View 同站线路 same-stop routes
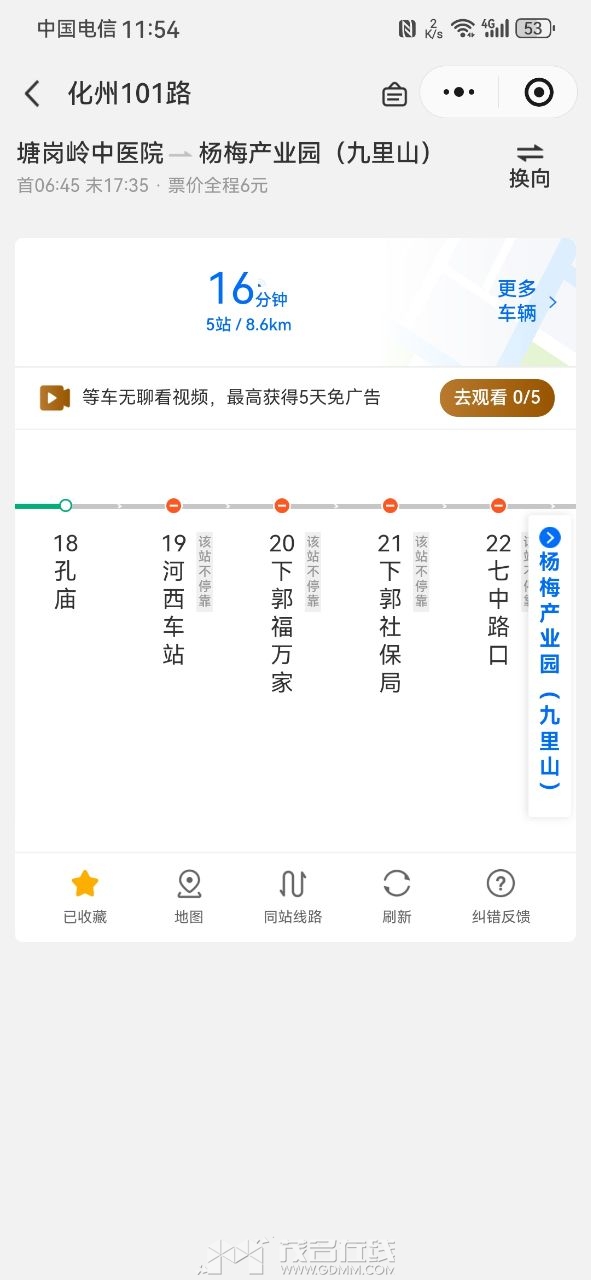This screenshot has width=591, height=1280. pos(293,896)
